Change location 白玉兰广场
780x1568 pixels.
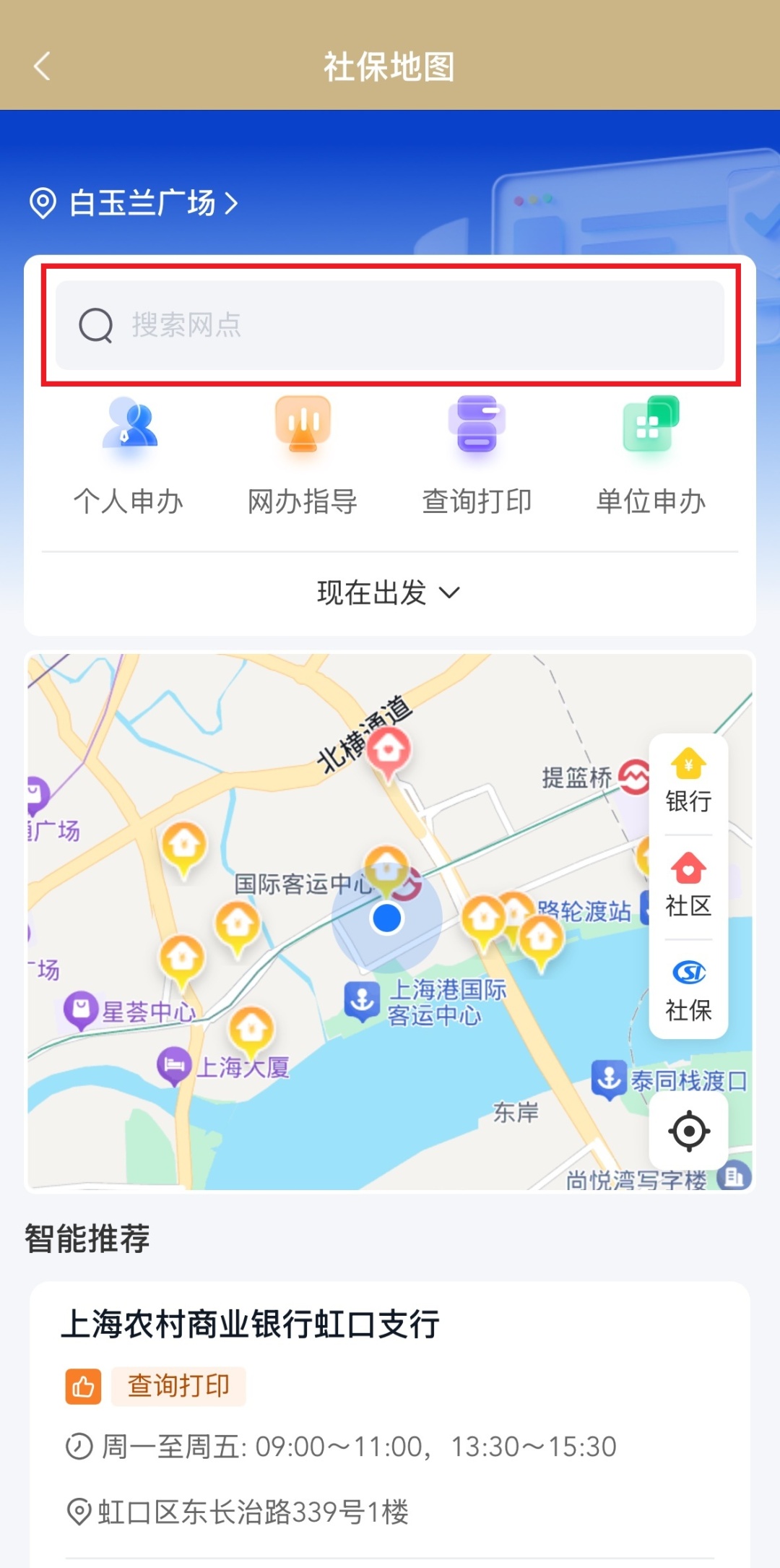click(x=135, y=203)
